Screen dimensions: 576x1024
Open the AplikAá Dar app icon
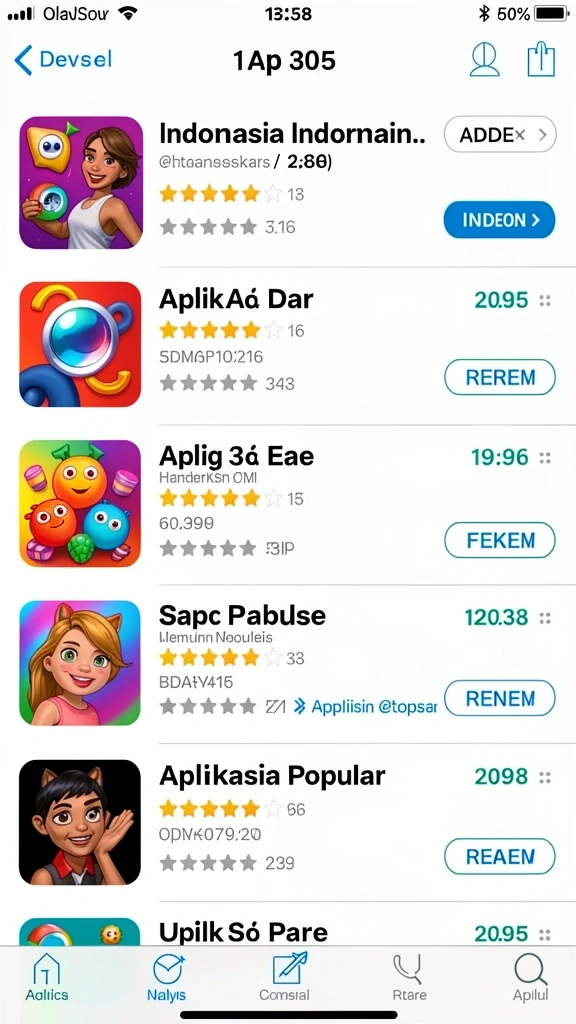click(x=80, y=344)
